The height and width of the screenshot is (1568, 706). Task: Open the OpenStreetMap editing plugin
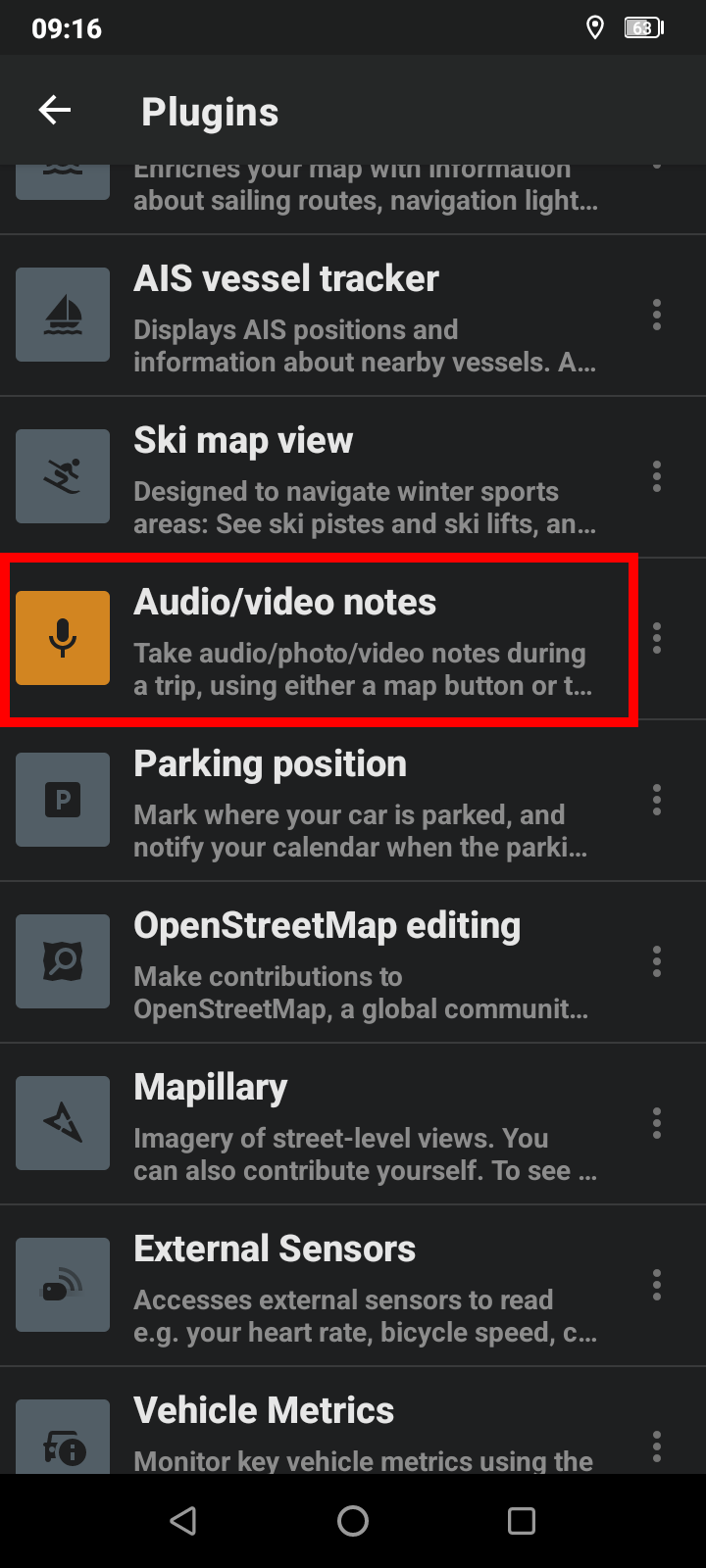click(x=324, y=962)
